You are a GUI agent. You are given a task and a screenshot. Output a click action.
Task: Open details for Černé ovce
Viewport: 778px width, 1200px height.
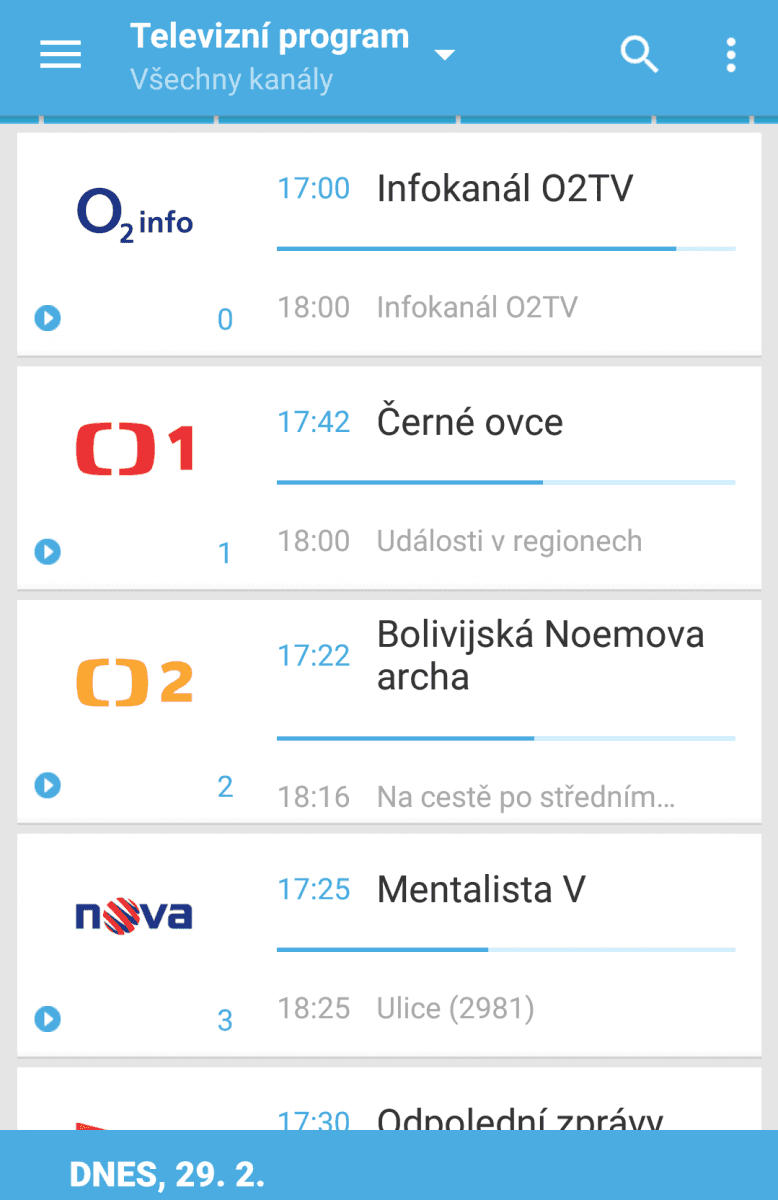[468, 421]
